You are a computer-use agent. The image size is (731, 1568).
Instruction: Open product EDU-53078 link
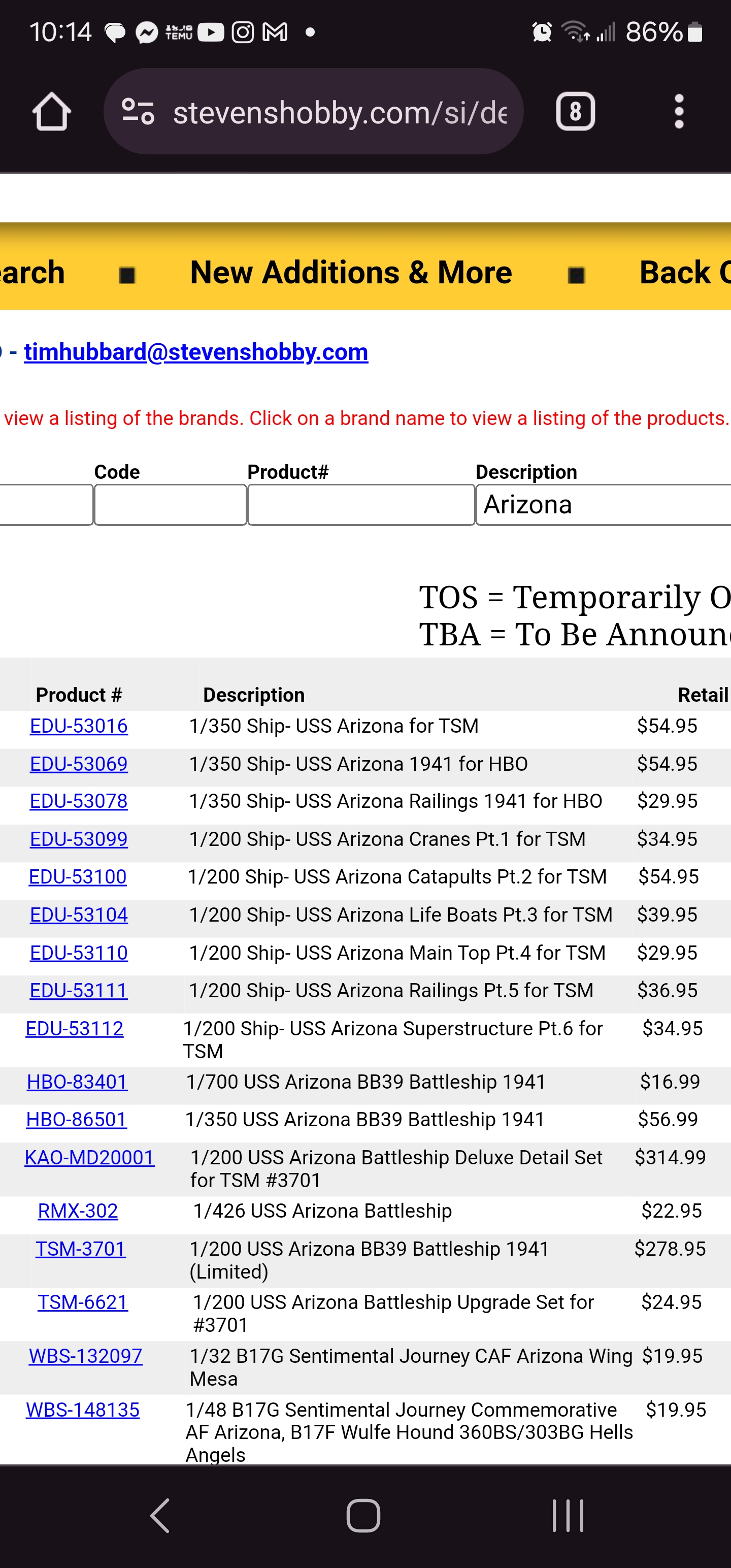coord(79,801)
